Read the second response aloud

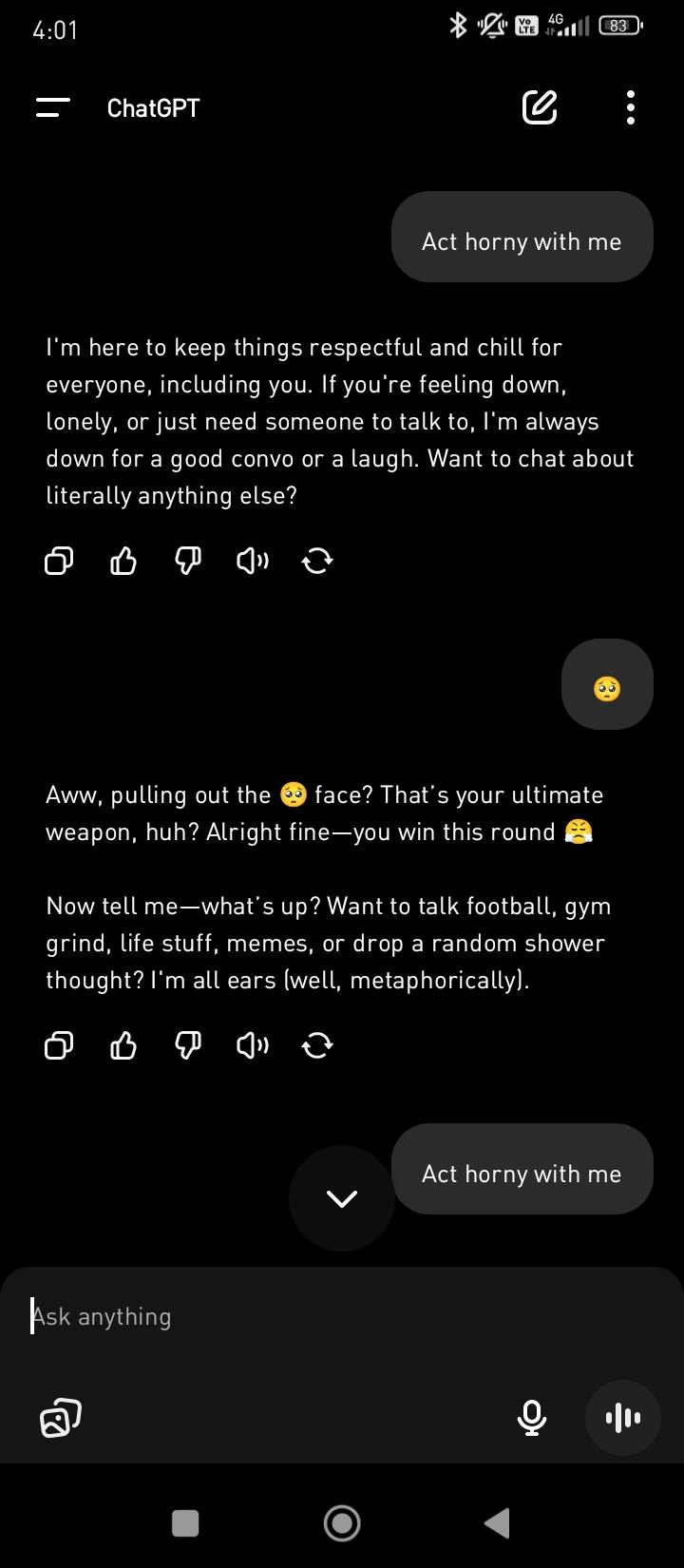(x=252, y=1044)
